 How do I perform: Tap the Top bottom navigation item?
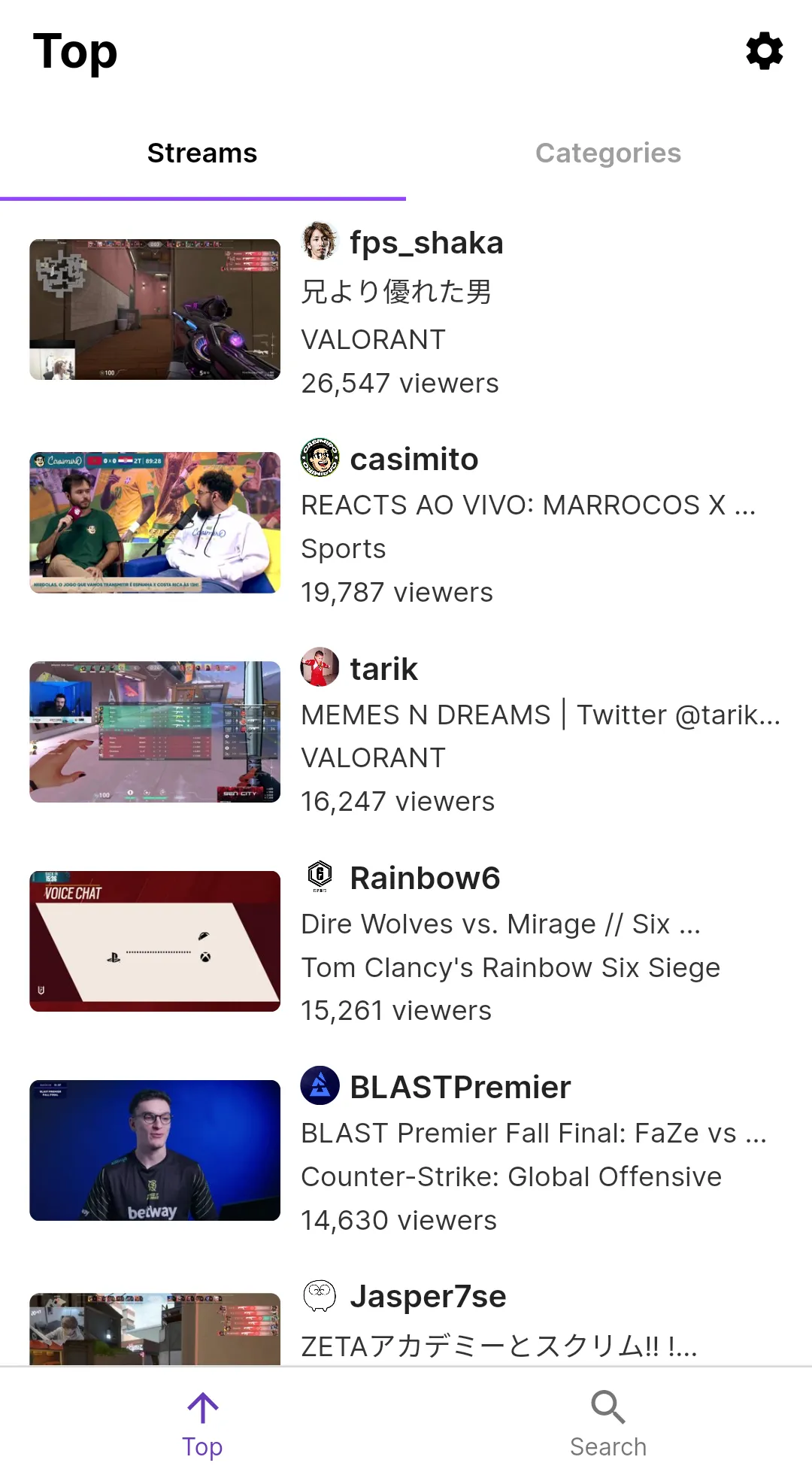click(202, 1423)
